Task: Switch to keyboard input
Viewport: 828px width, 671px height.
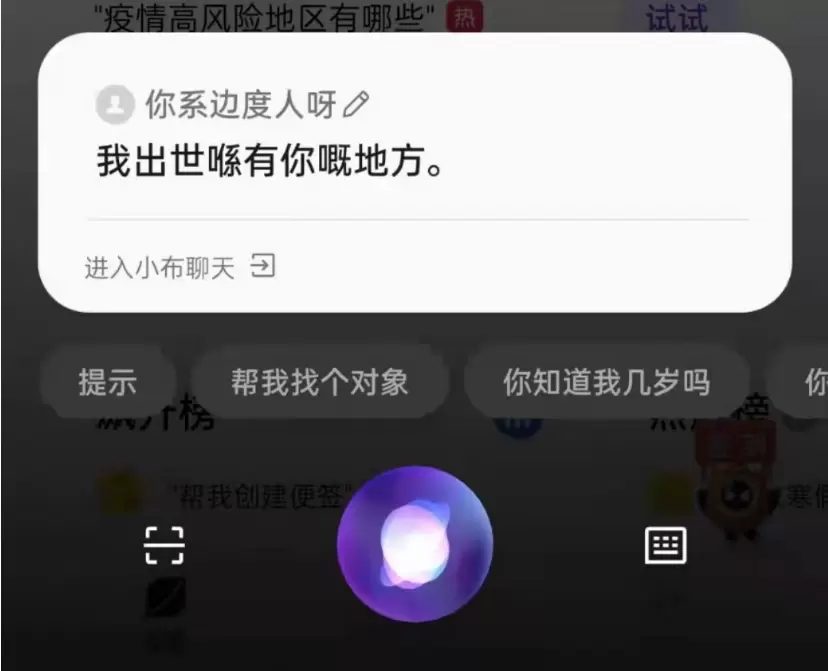Action: click(665, 545)
